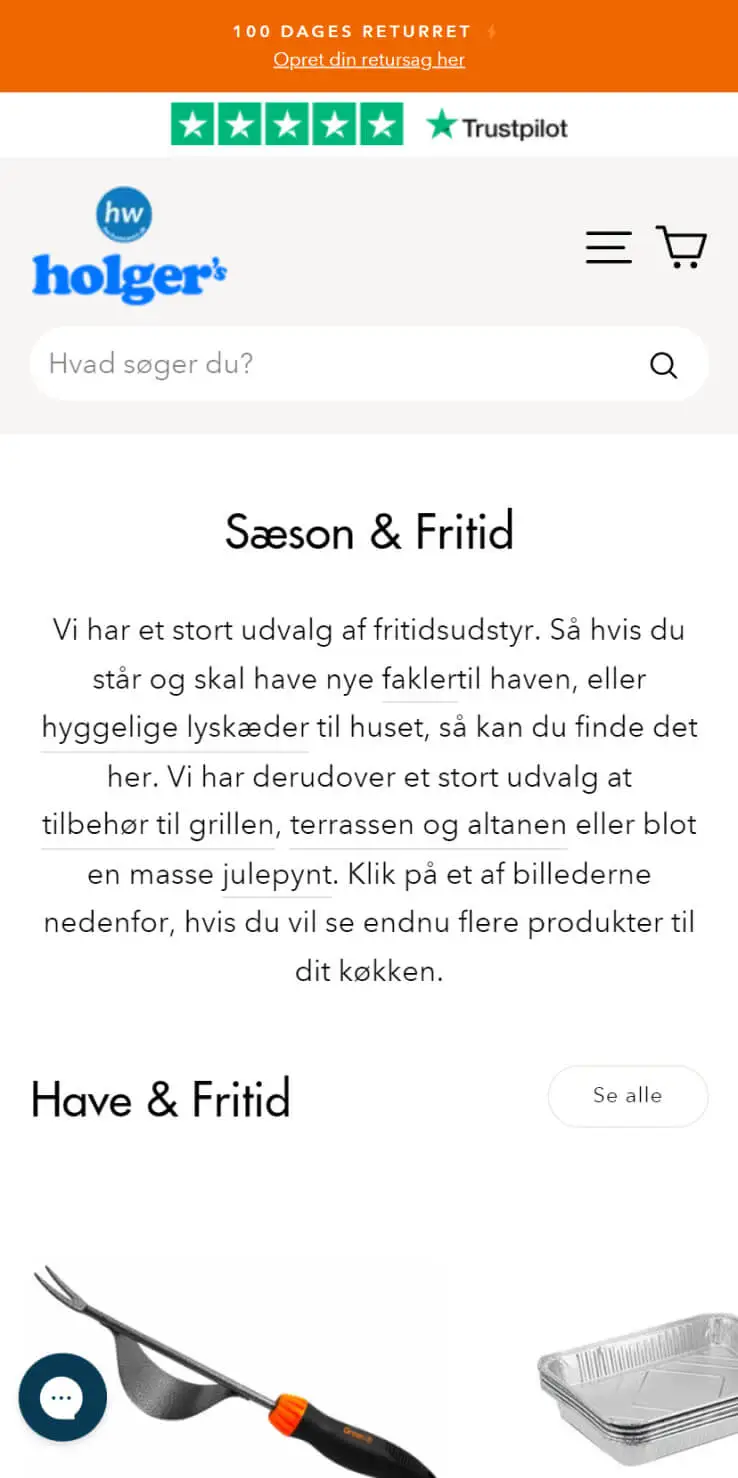This screenshot has width=738, height=1478.
Task: Tap 'Se alle' for Have & Fritid
Action: pyautogui.click(x=627, y=1096)
